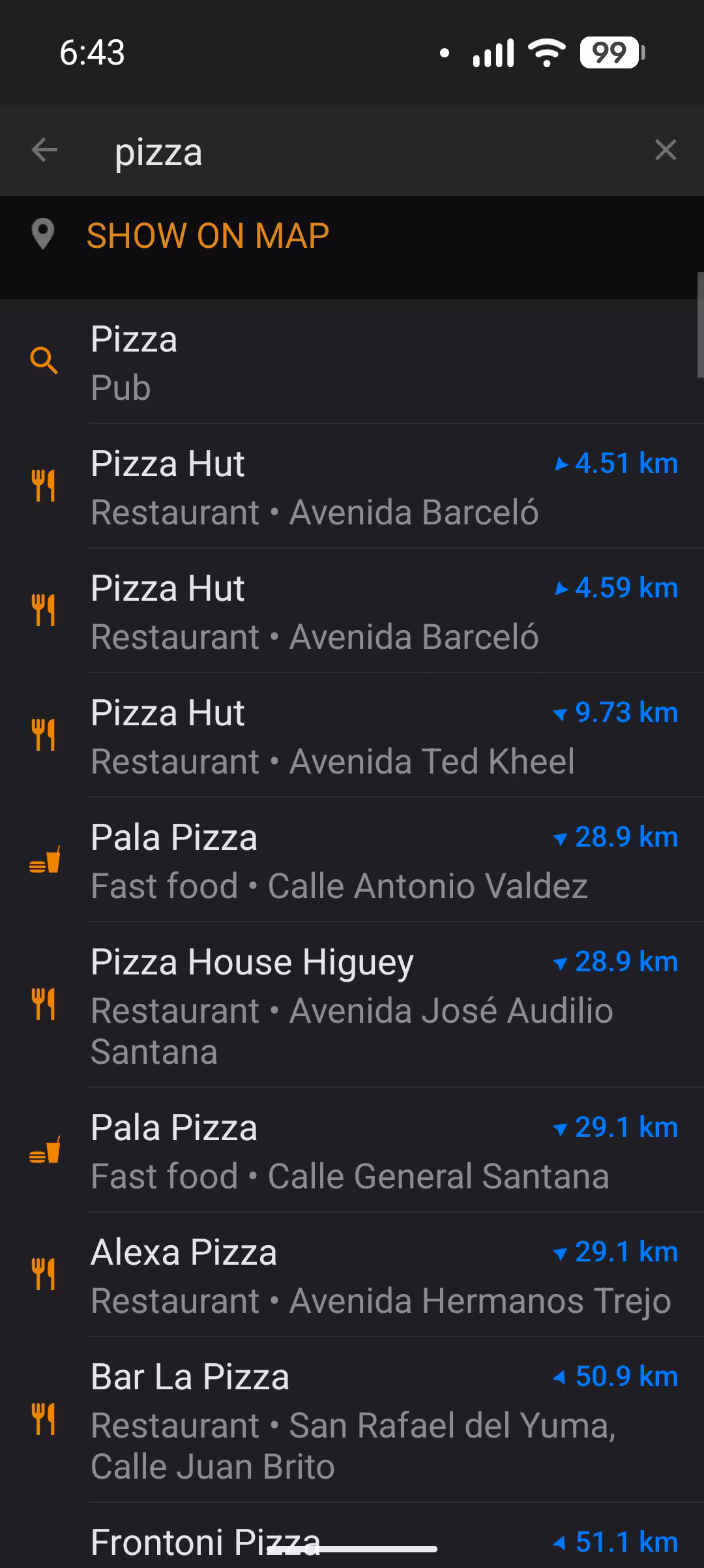The height and width of the screenshot is (1568, 704).
Task: Open Pizza Hut 4.59 km away
Action: [352, 611]
